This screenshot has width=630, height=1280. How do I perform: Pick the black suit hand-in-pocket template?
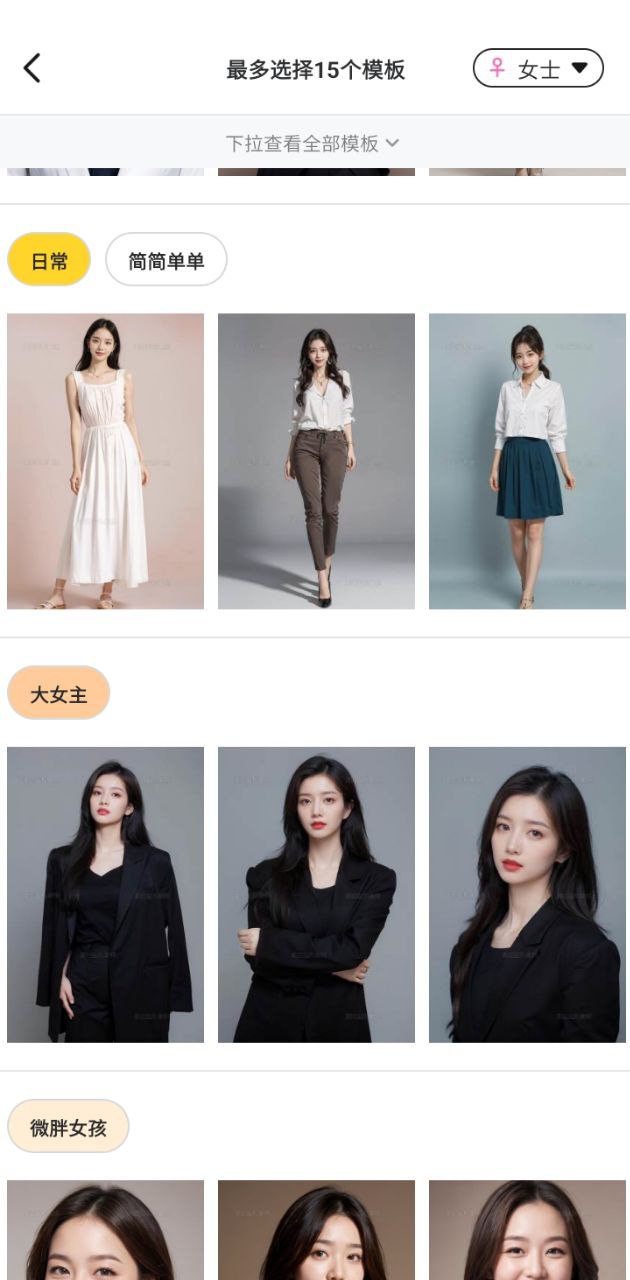[x=105, y=894]
